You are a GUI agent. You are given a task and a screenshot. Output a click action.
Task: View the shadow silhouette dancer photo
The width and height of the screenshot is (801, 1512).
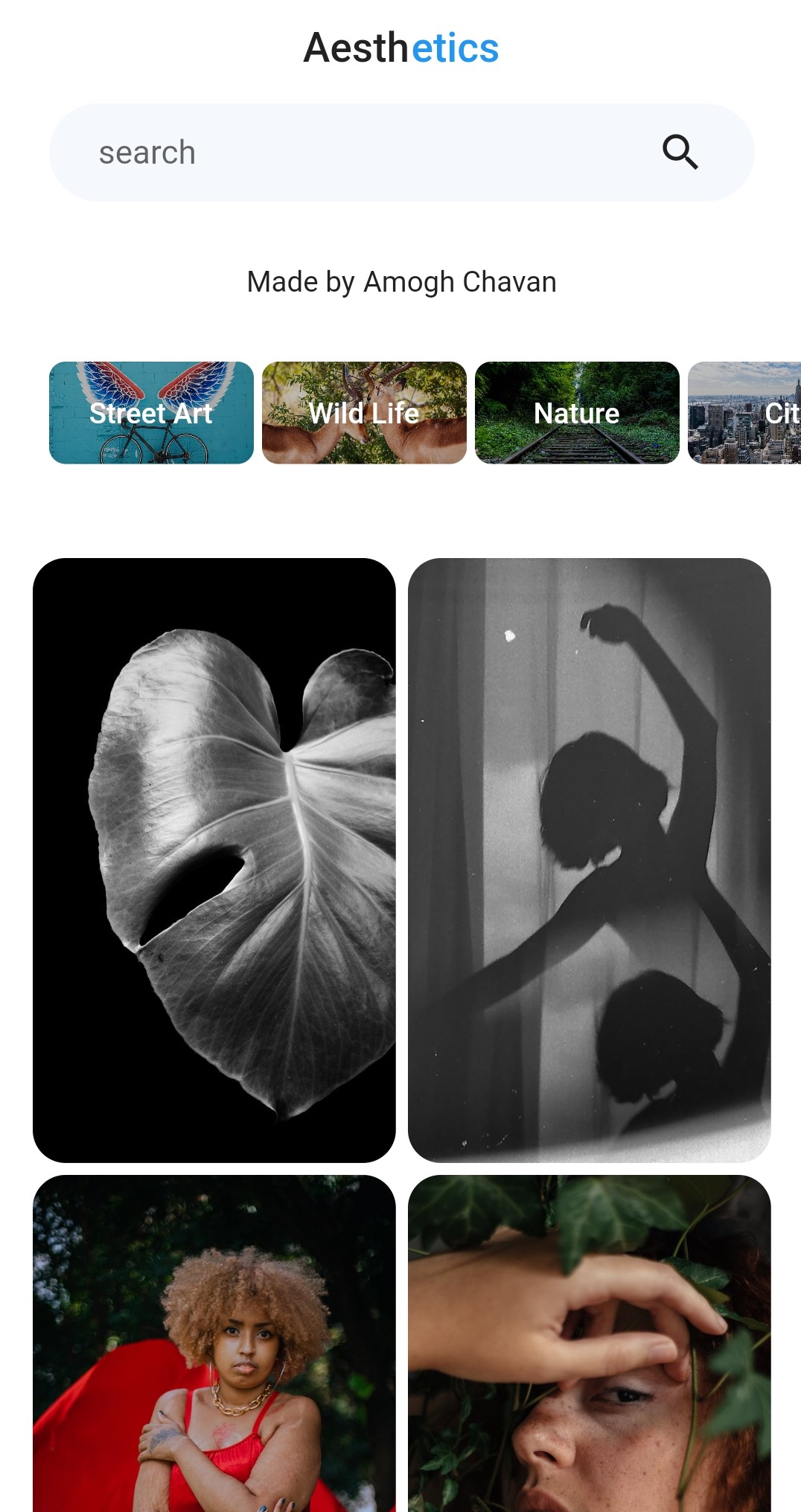pyautogui.click(x=589, y=860)
